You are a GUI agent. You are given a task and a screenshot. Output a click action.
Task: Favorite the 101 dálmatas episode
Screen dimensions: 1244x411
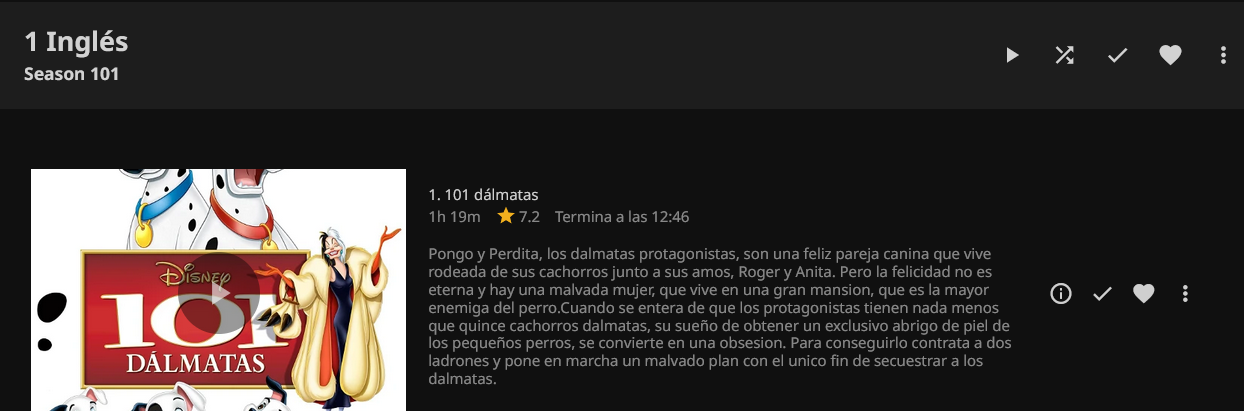coord(1144,293)
